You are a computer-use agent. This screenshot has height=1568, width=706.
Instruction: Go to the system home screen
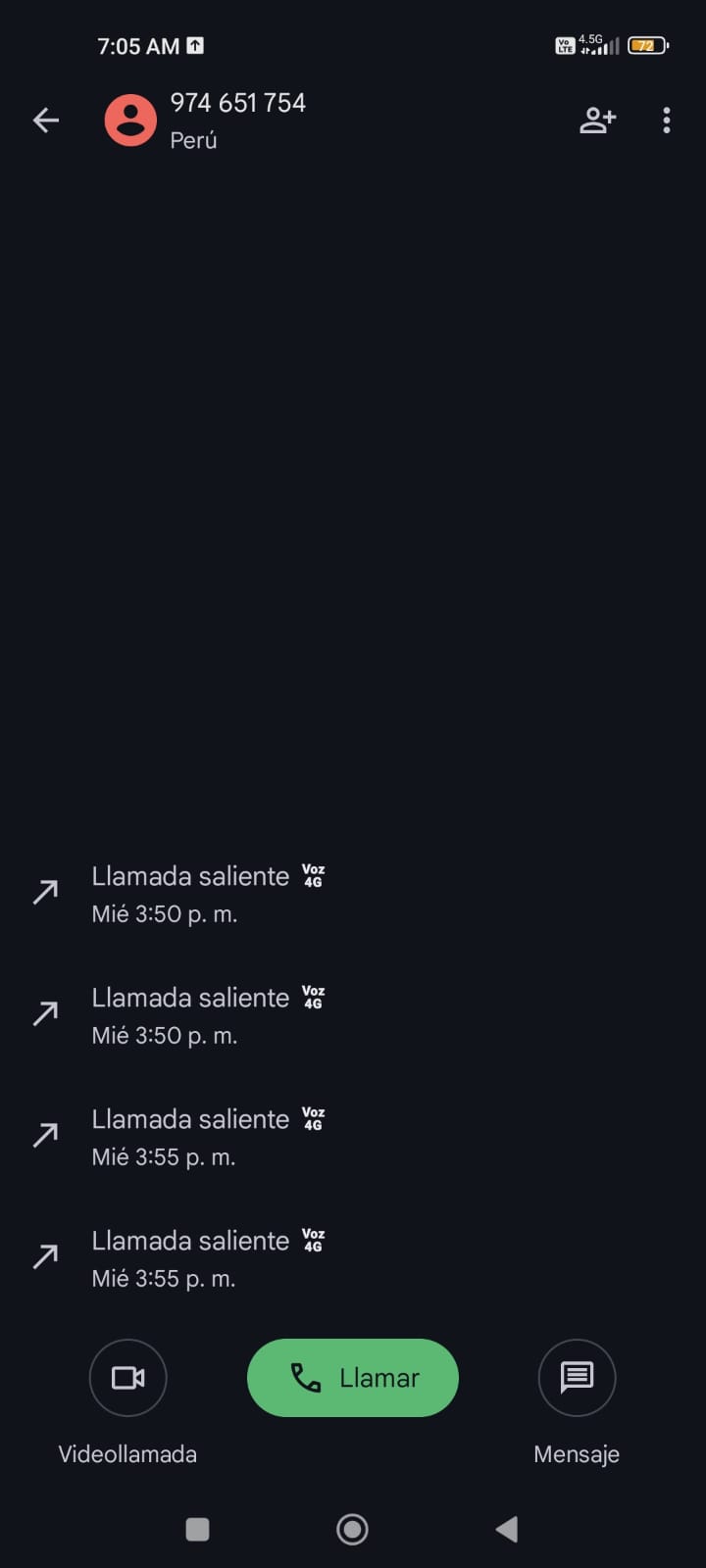(352, 1529)
